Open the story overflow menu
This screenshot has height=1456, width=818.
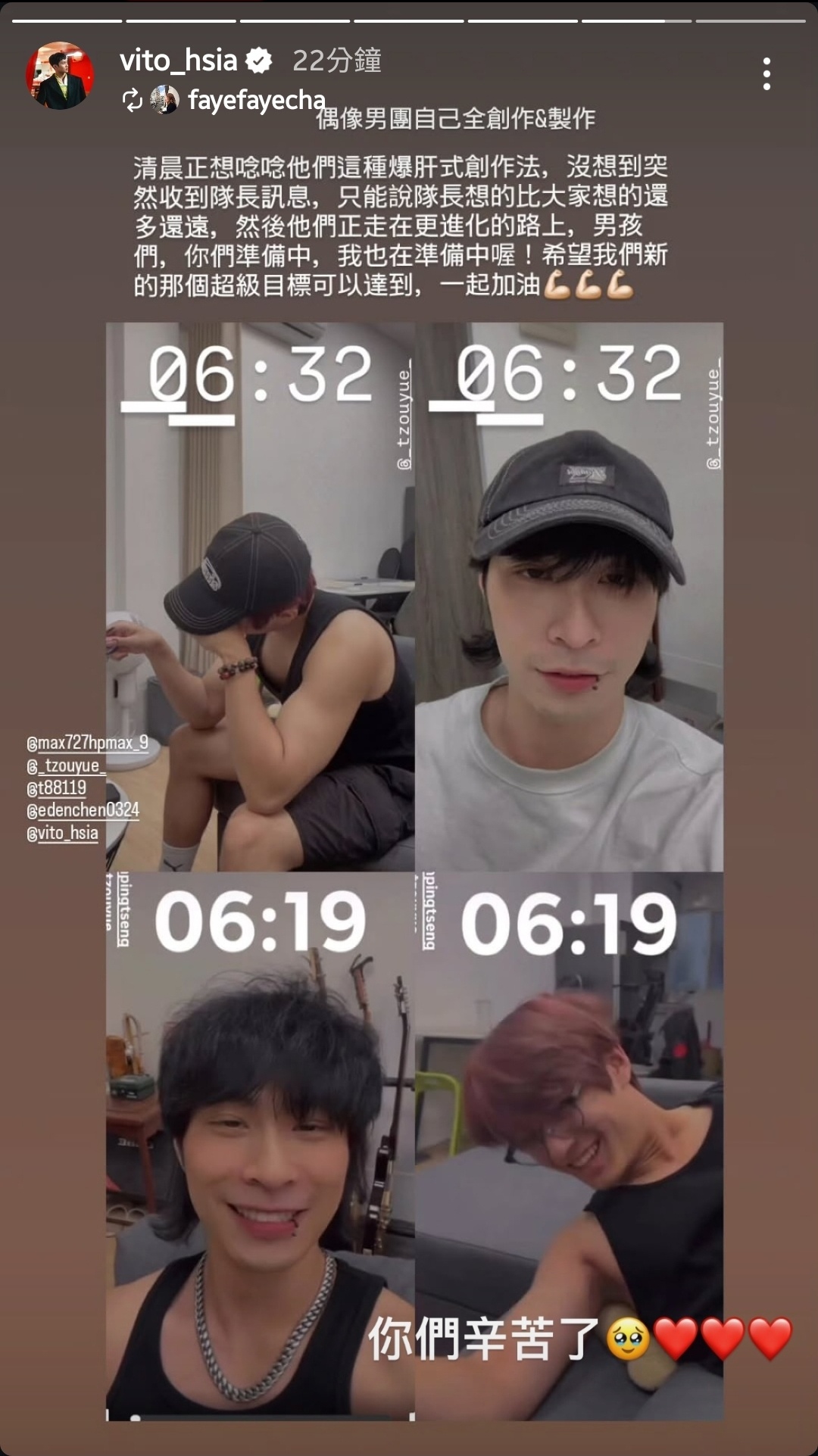[x=766, y=74]
